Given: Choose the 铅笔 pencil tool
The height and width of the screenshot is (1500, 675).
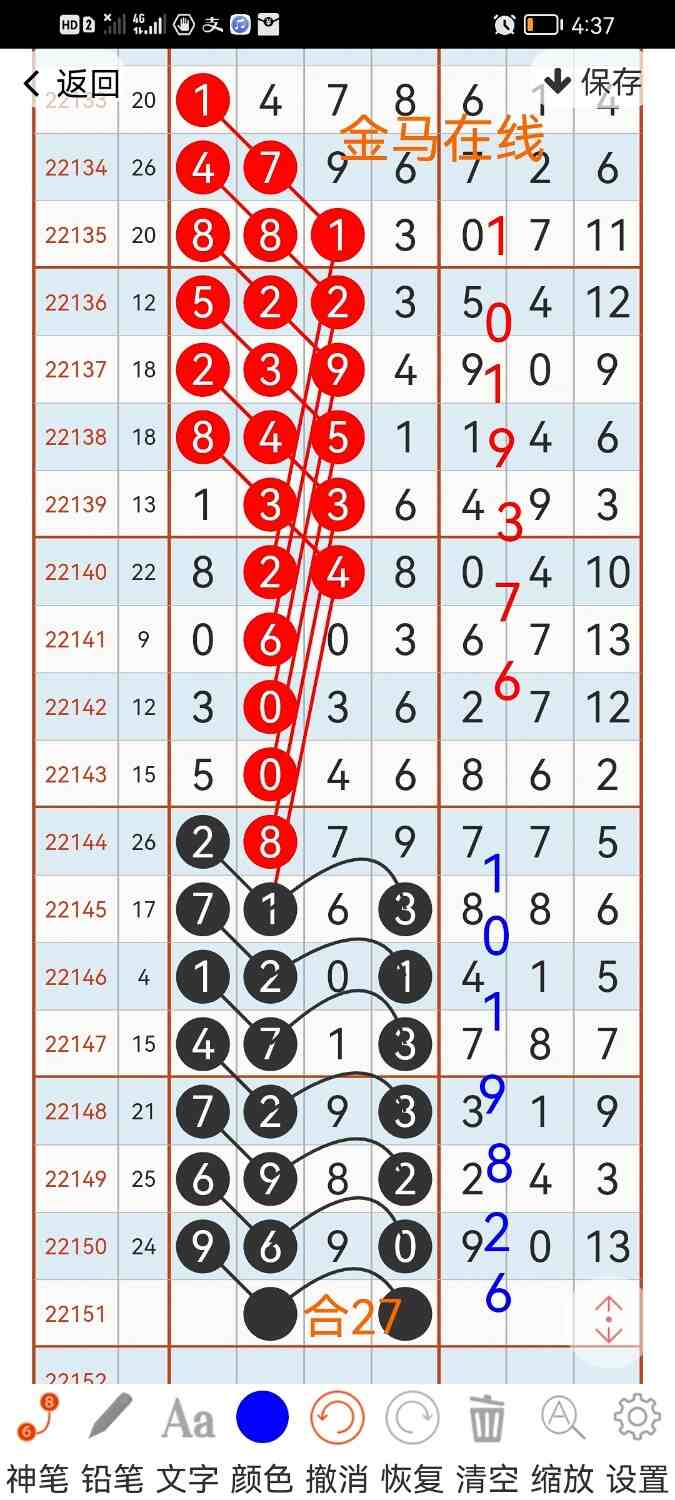Looking at the screenshot, I should click(112, 1441).
